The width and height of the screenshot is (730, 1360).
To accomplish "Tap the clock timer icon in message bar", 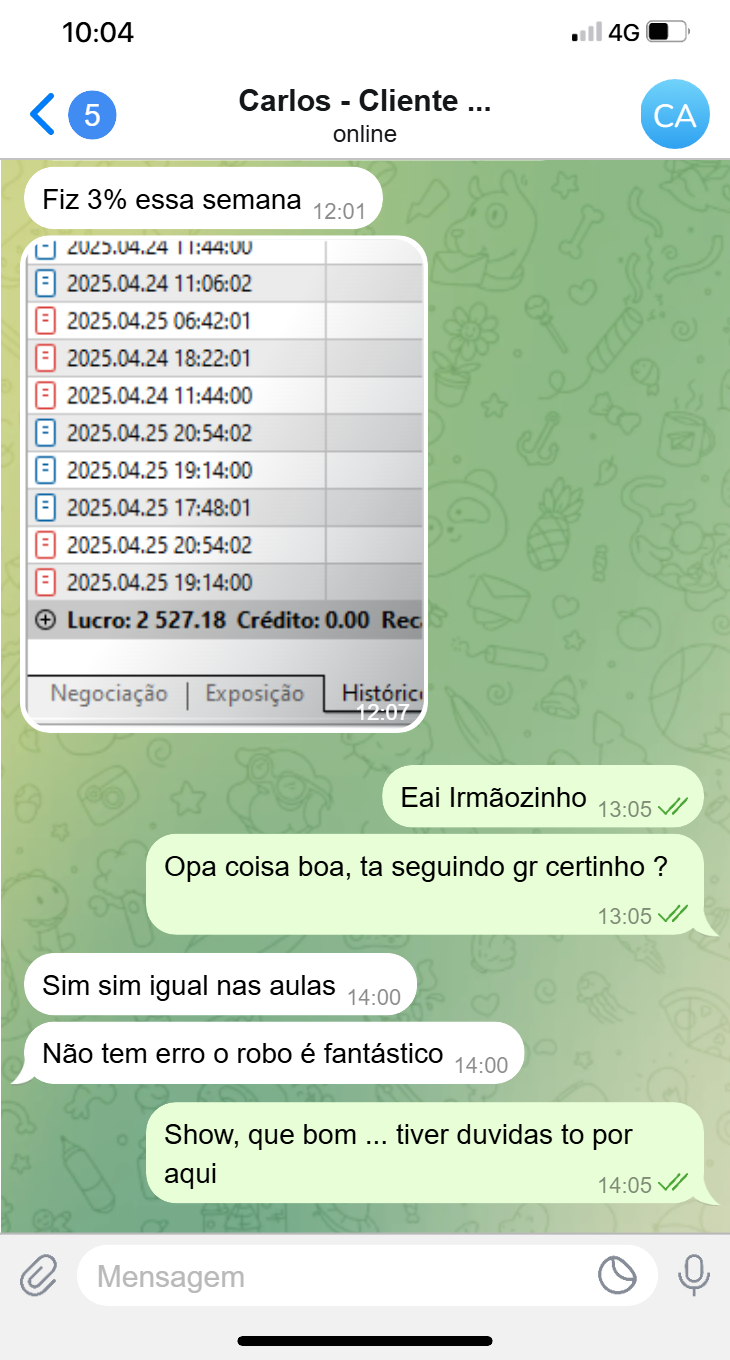I will coord(619,1275).
